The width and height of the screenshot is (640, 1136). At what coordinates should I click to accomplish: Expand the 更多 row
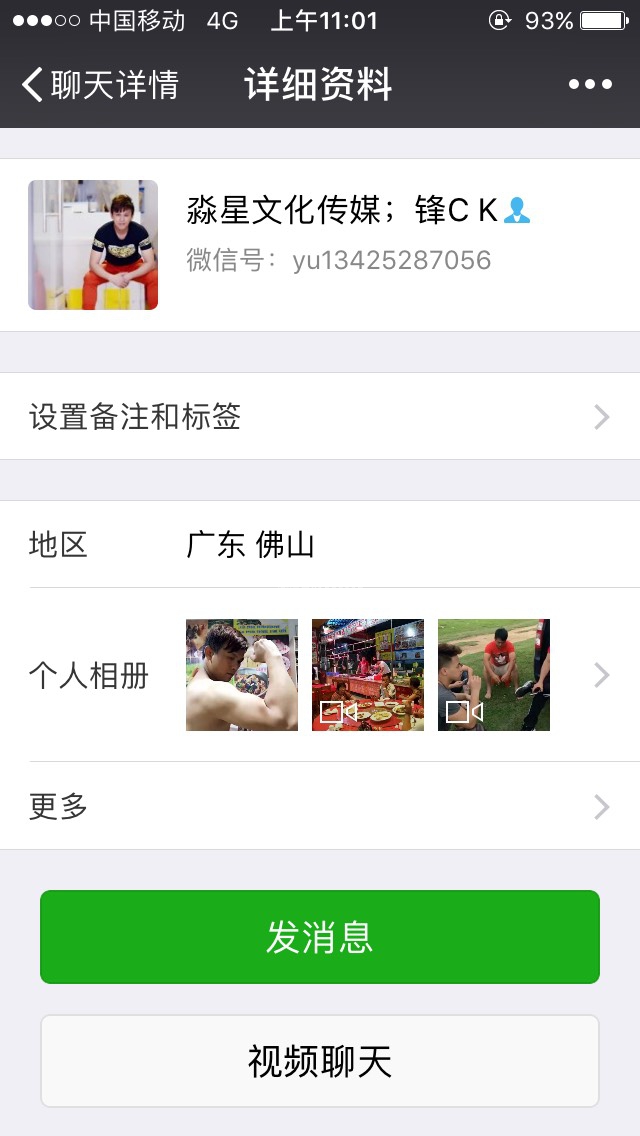[x=320, y=806]
